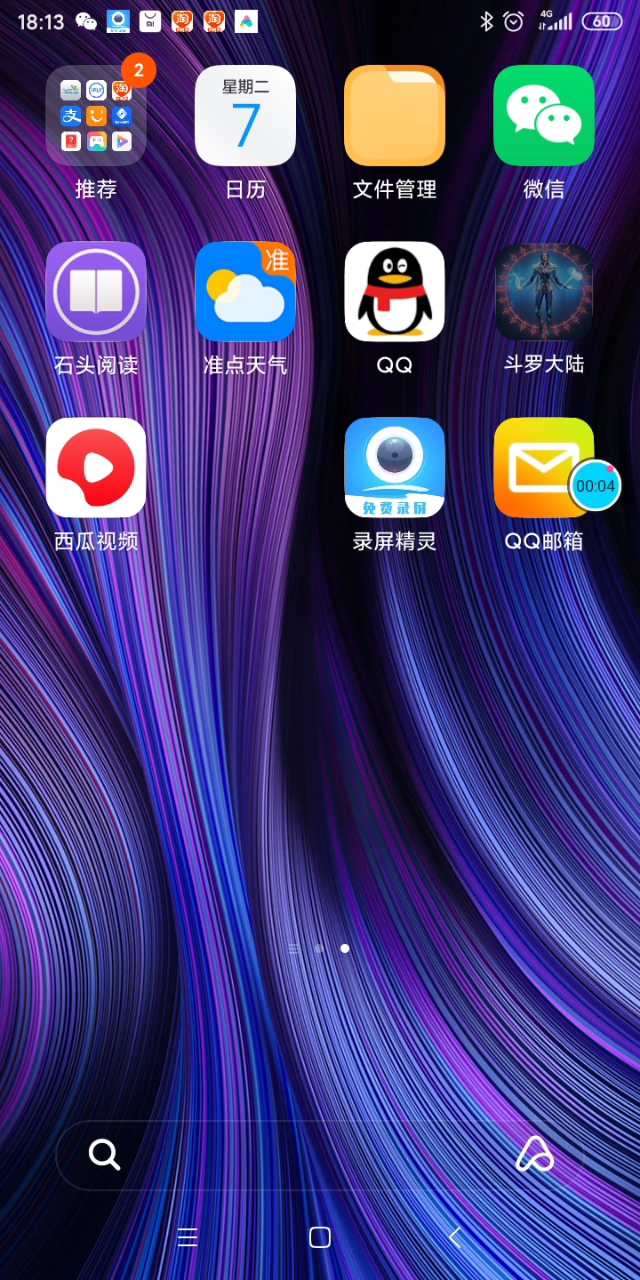Open 录屏精灵 screen recorder app
Screen dimensions: 640x1280
point(394,468)
